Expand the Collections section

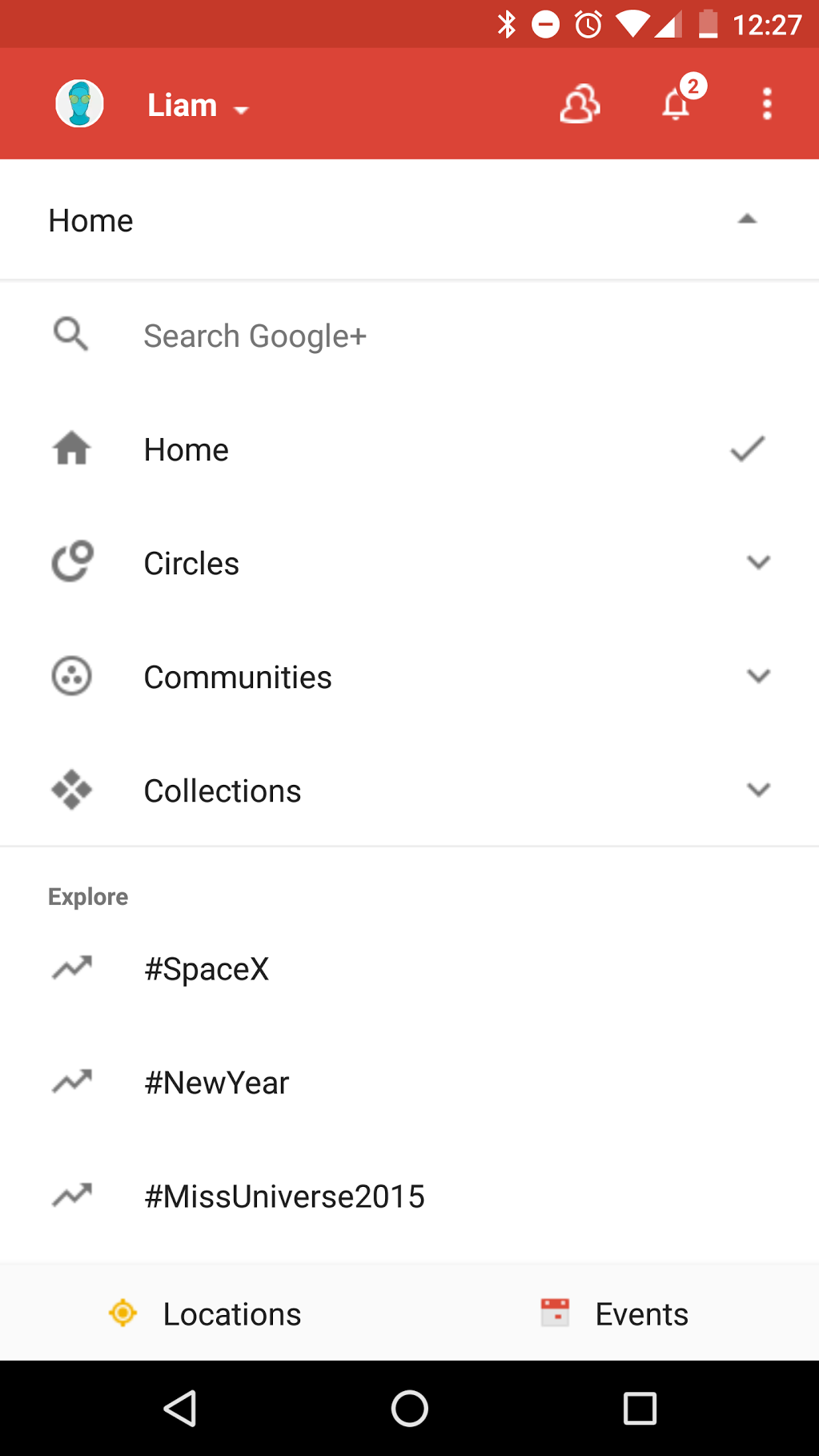pos(409,790)
